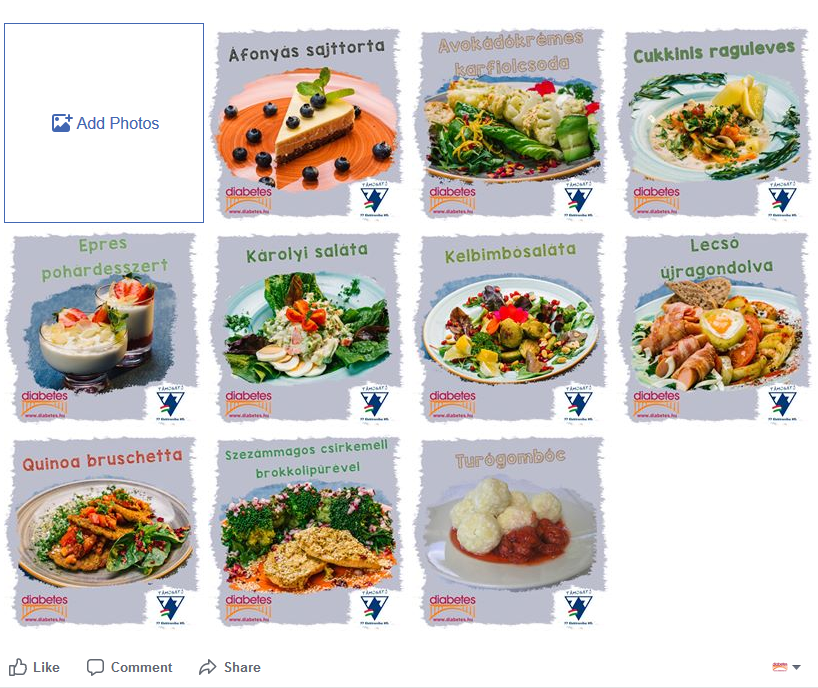The image size is (818, 688).
Task: Comment on this album post
Action: (x=129, y=667)
